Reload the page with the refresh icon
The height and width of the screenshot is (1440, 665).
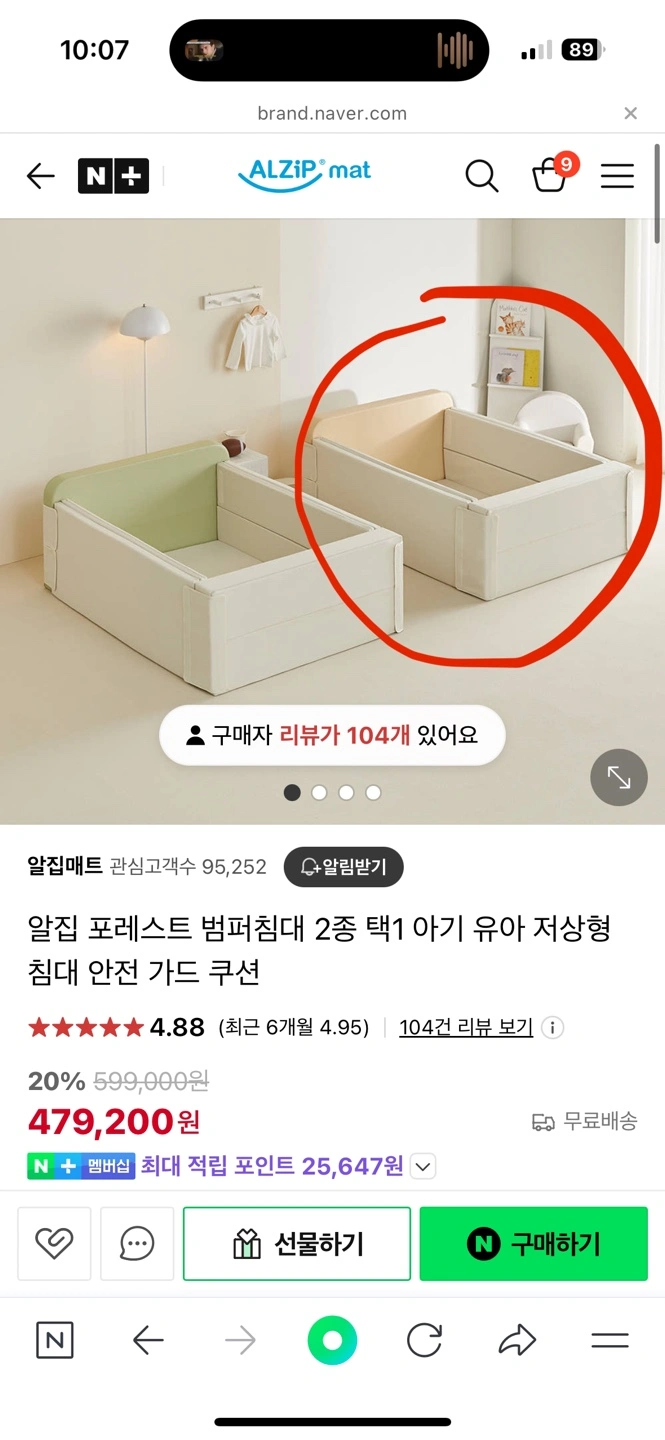tap(424, 1340)
